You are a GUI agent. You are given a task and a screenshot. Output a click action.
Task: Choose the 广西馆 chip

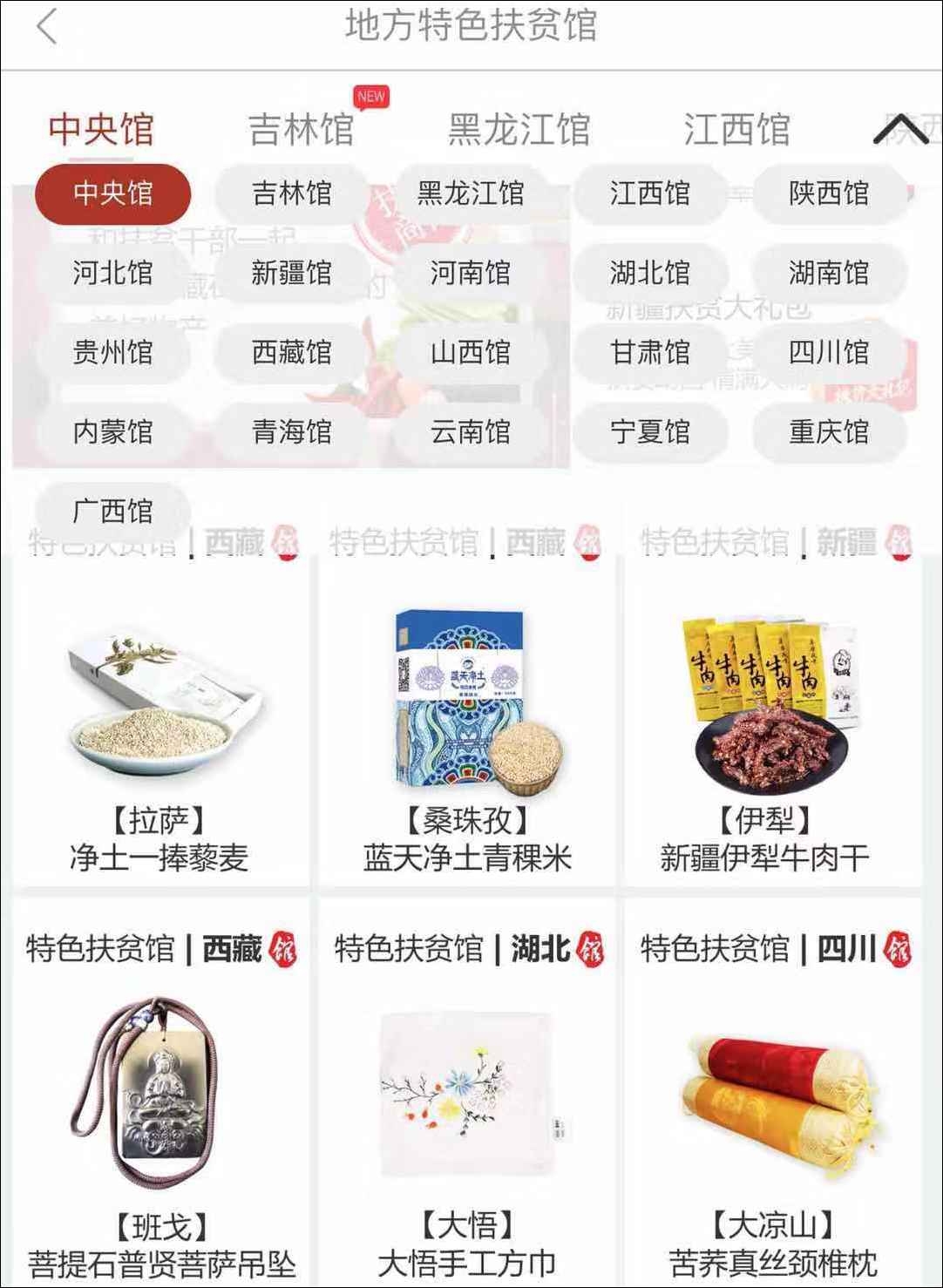click(x=112, y=511)
